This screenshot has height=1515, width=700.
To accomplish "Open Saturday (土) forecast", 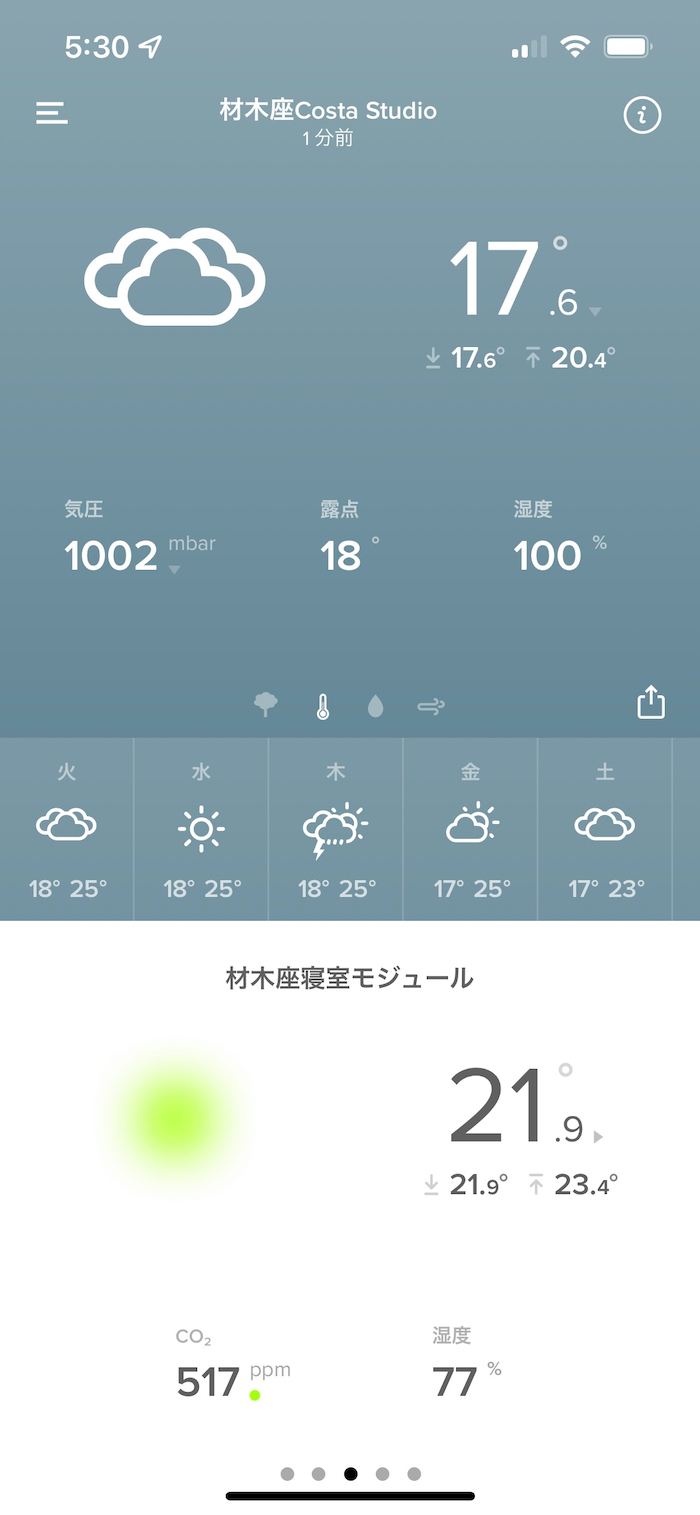I will 605,830.
